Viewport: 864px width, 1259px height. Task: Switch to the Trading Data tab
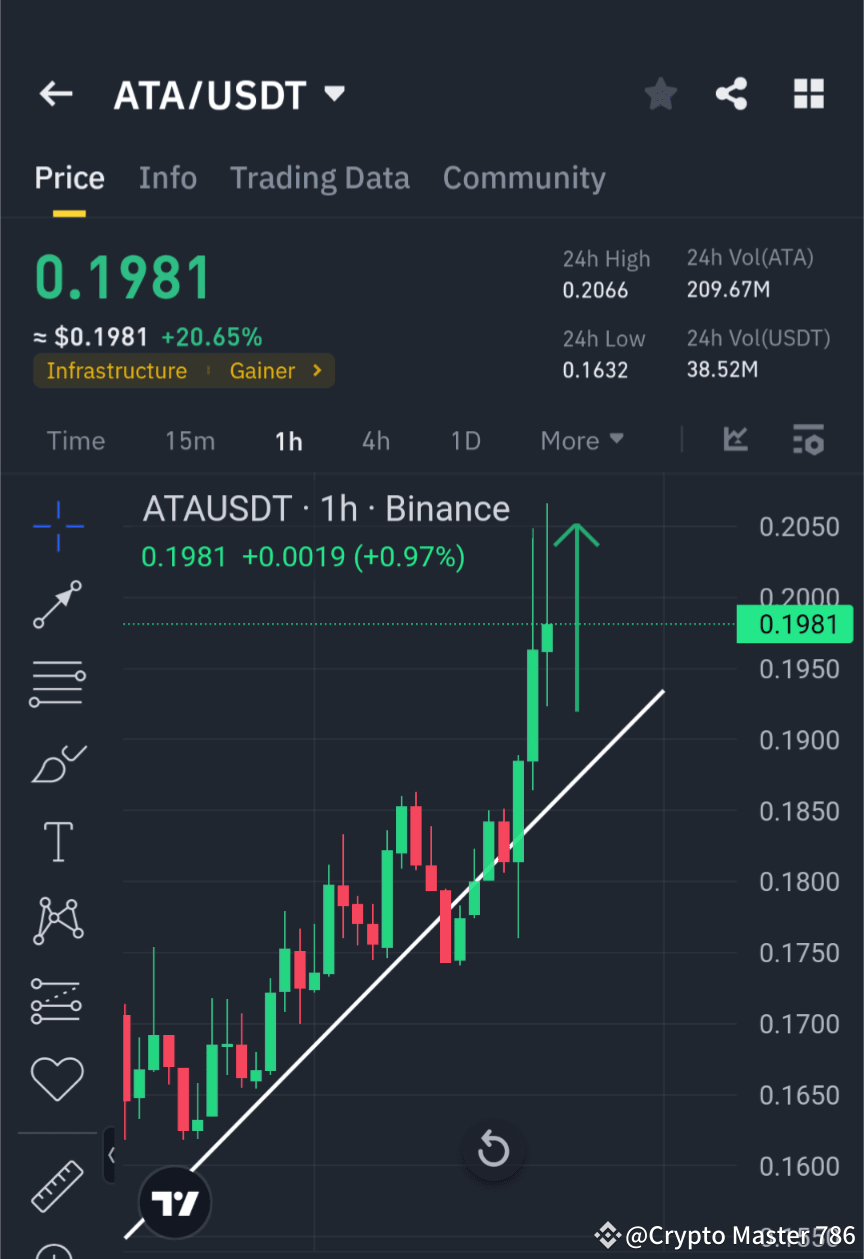[x=320, y=177]
